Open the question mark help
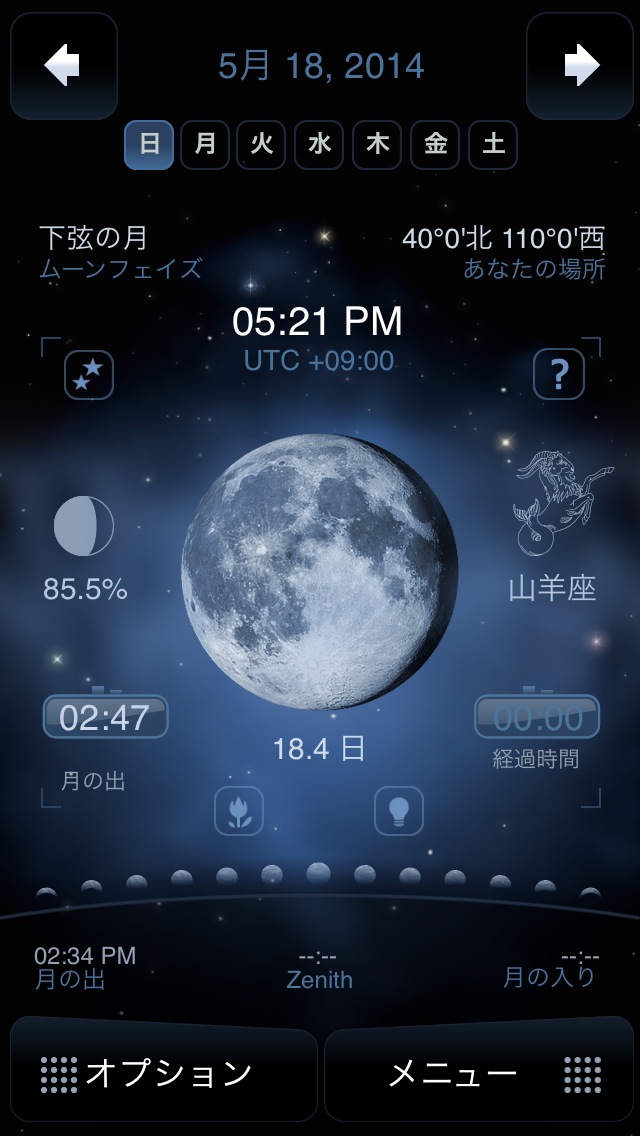Image resolution: width=640 pixels, height=1136 pixels. 559,375
